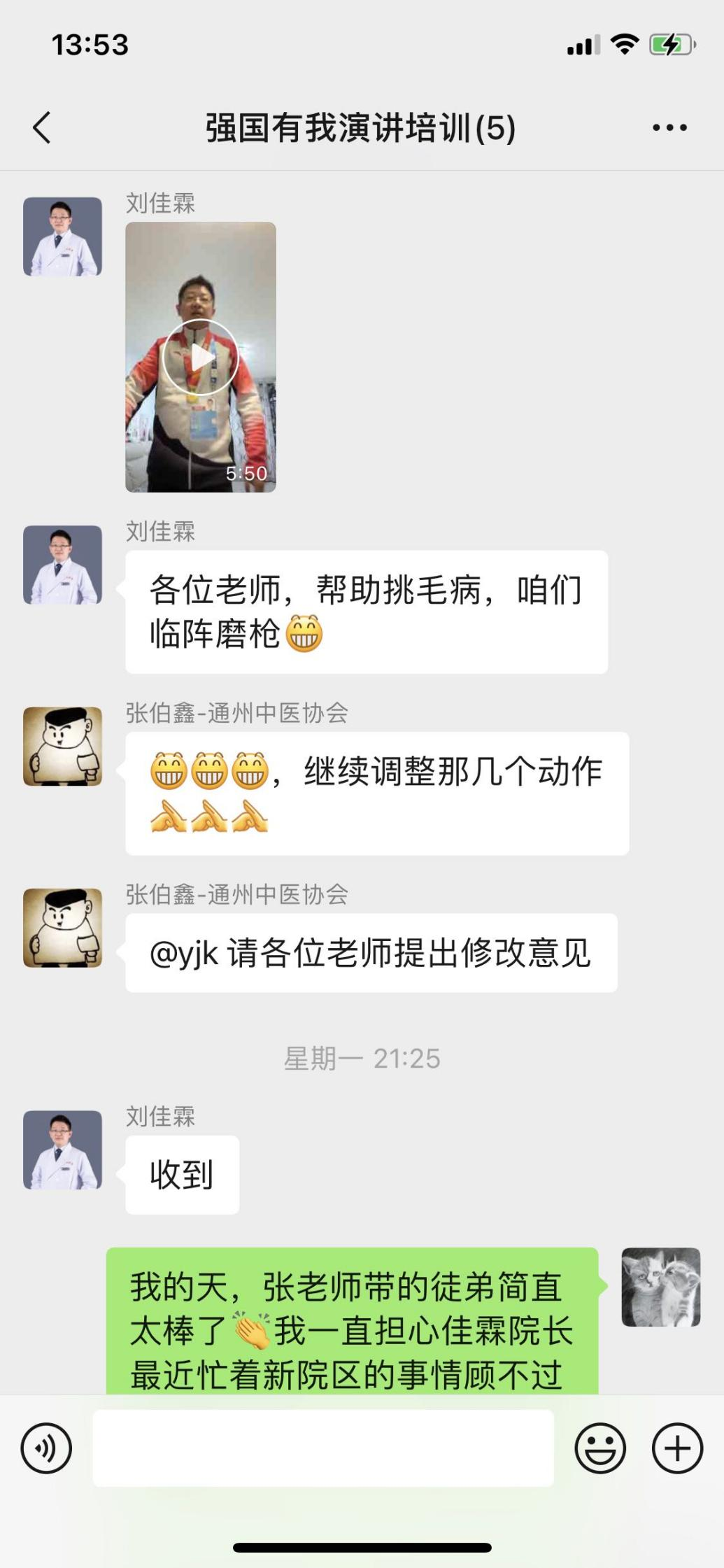Image resolution: width=724 pixels, height=1568 pixels.
Task: Open my own cat avatar profile
Action: 660,1287
